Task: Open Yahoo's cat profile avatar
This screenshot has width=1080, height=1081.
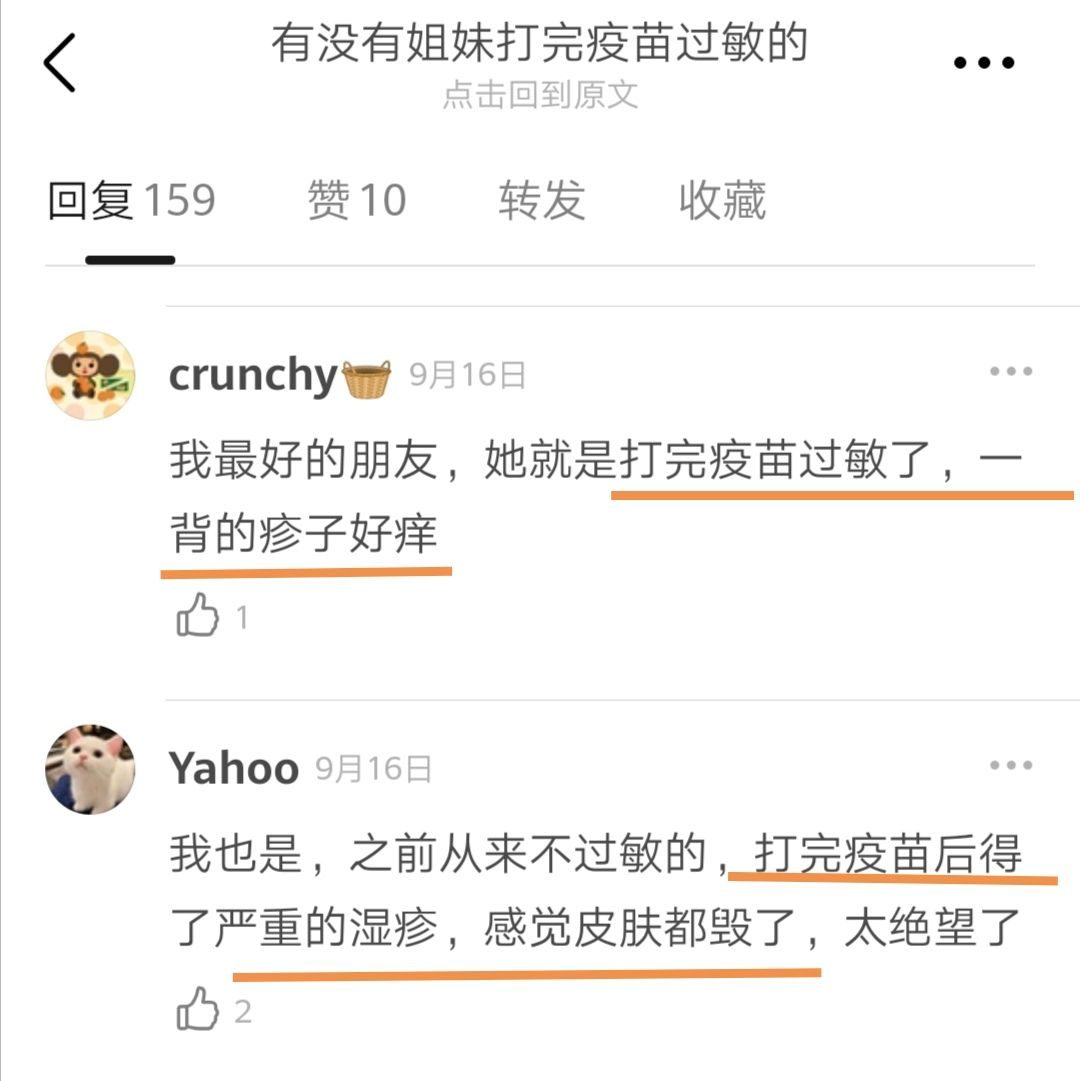Action: [91, 769]
